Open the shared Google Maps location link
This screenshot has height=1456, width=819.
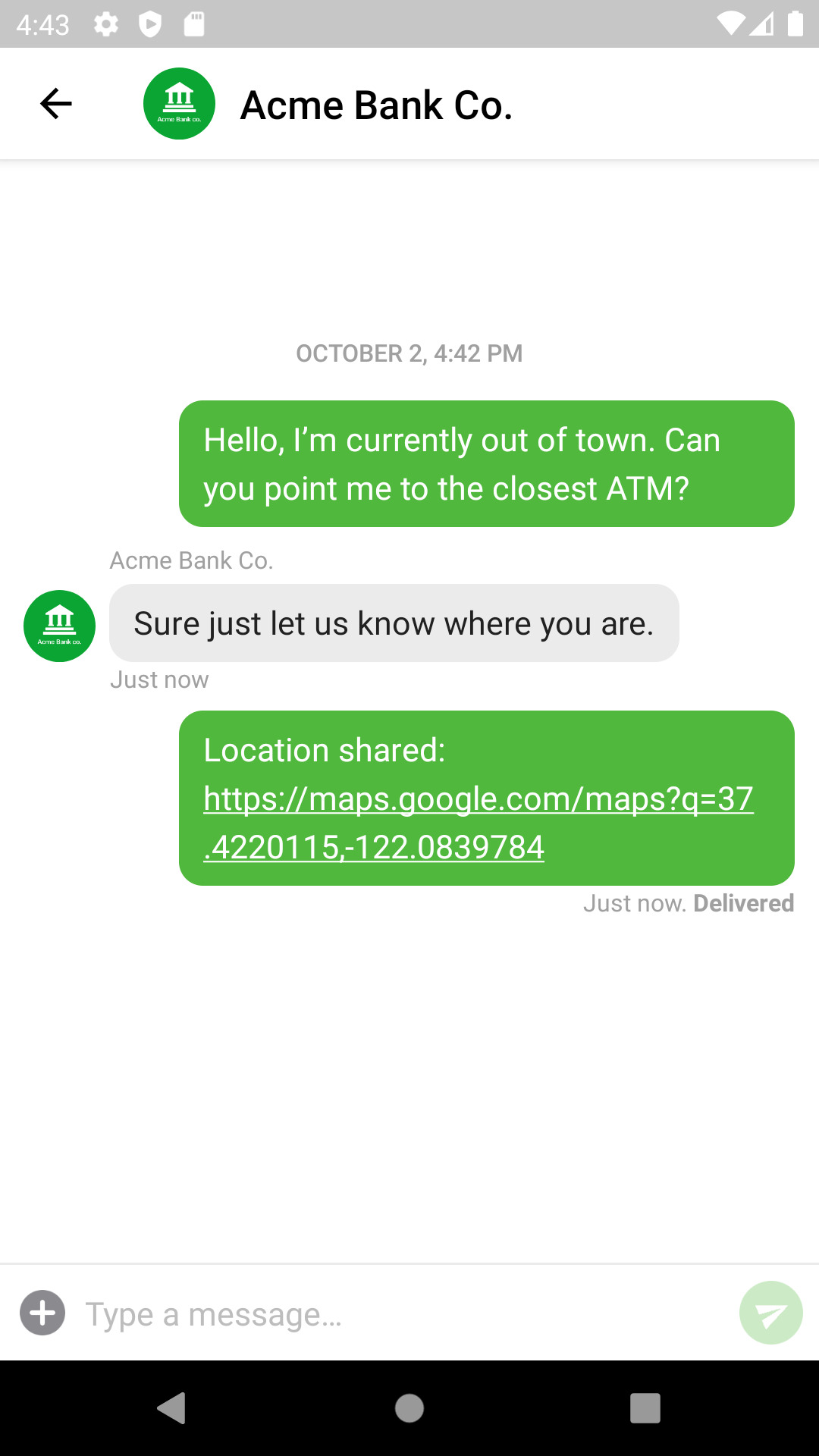pos(478,822)
